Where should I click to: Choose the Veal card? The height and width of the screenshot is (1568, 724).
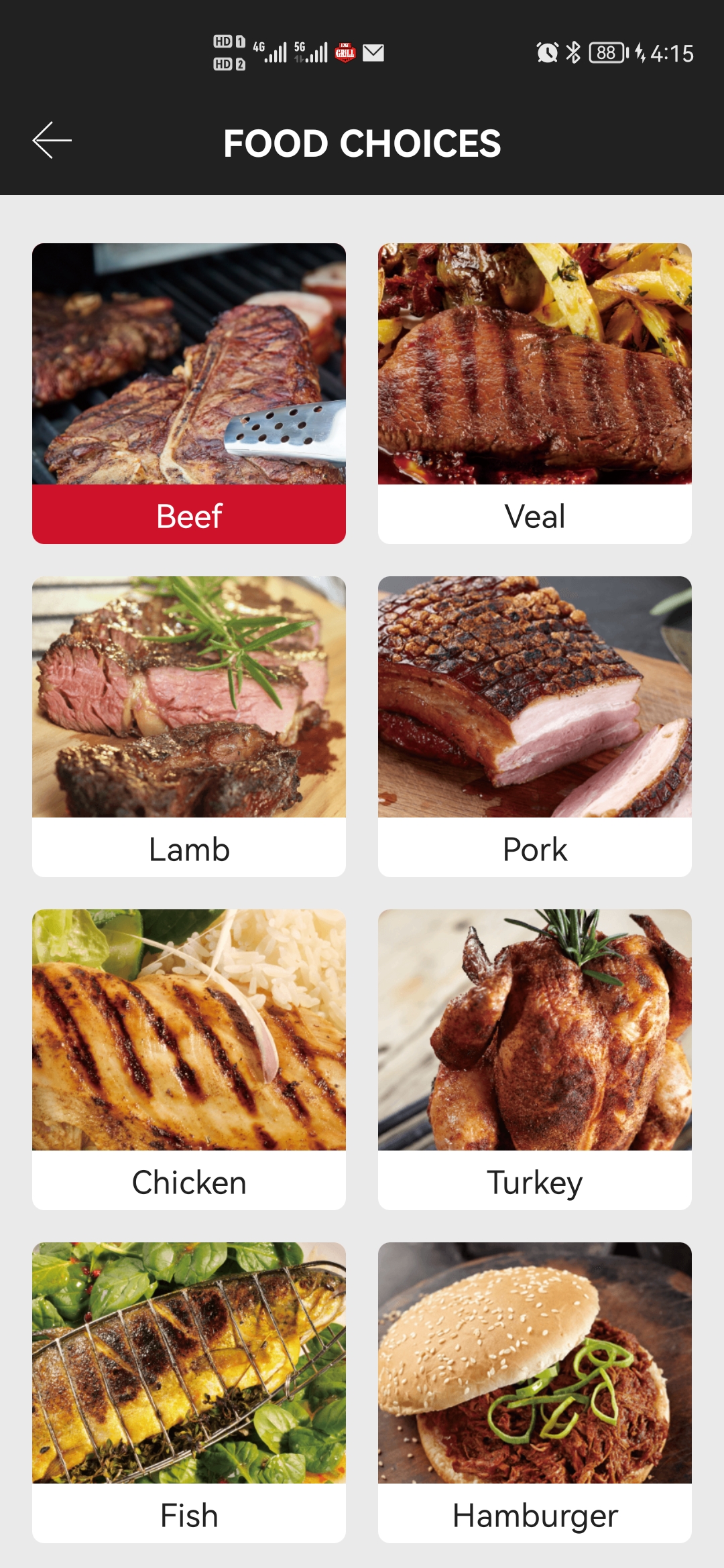535,393
